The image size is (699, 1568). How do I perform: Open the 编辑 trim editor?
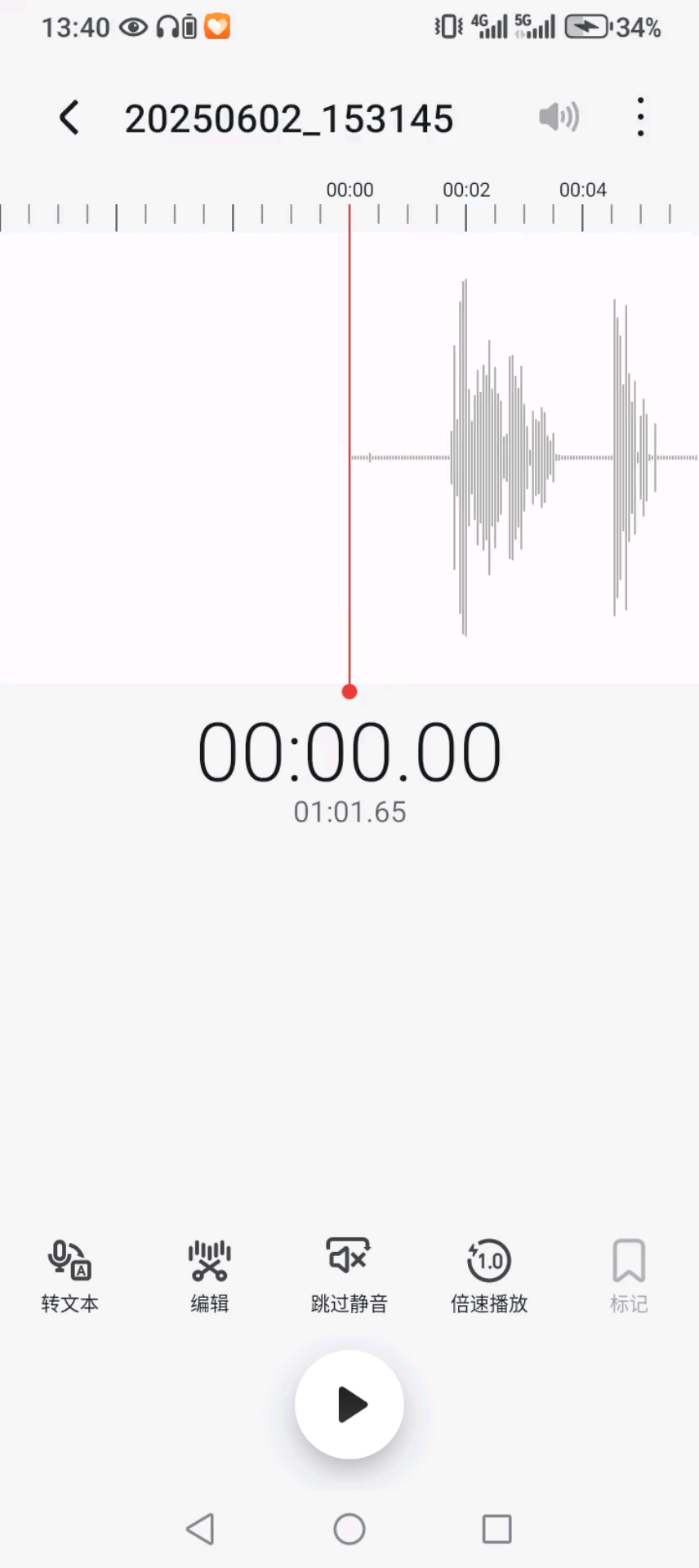(210, 1275)
